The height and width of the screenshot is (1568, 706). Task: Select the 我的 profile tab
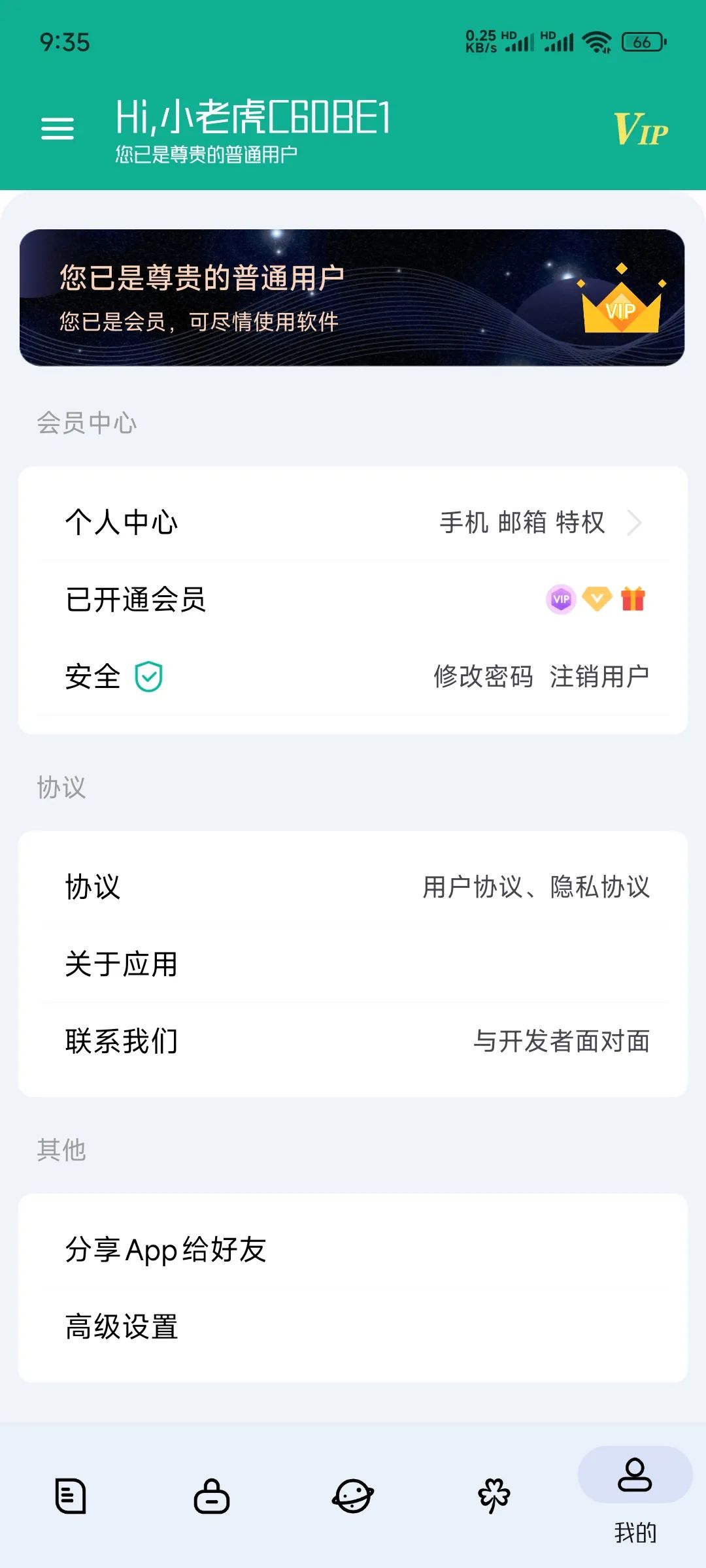pyautogui.click(x=635, y=1496)
